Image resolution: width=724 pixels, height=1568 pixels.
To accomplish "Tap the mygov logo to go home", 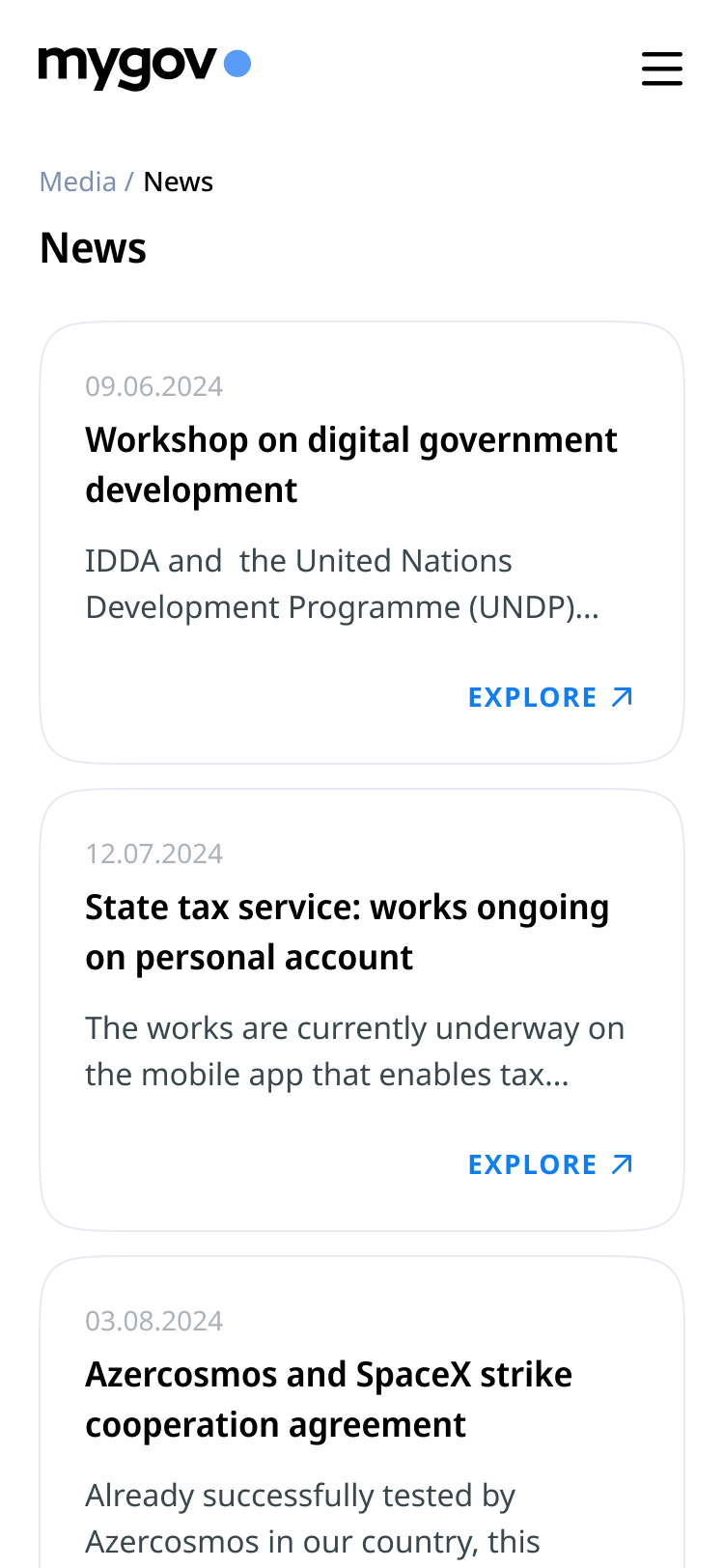I will click(x=144, y=66).
